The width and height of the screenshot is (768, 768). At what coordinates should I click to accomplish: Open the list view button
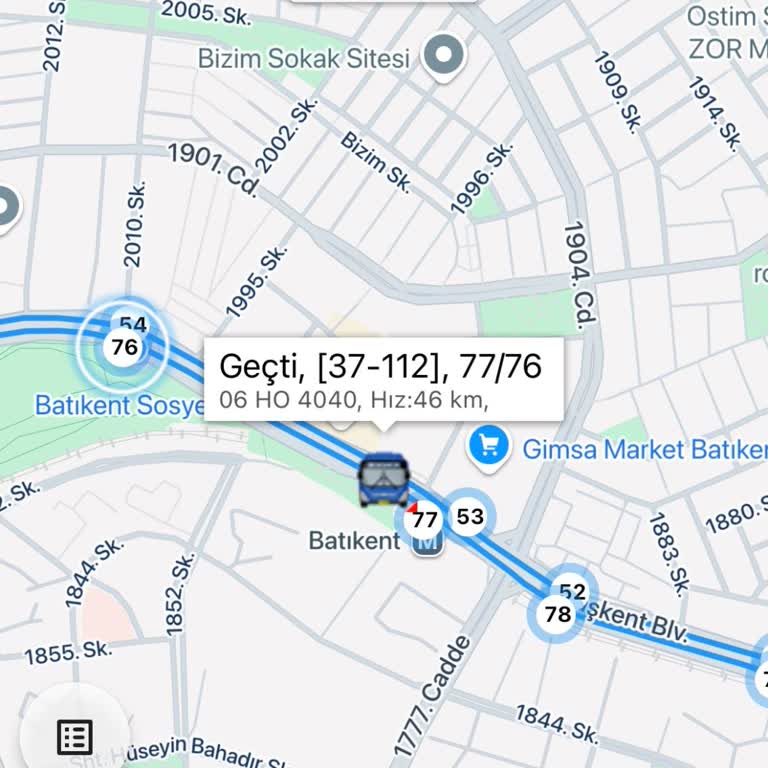(x=74, y=736)
